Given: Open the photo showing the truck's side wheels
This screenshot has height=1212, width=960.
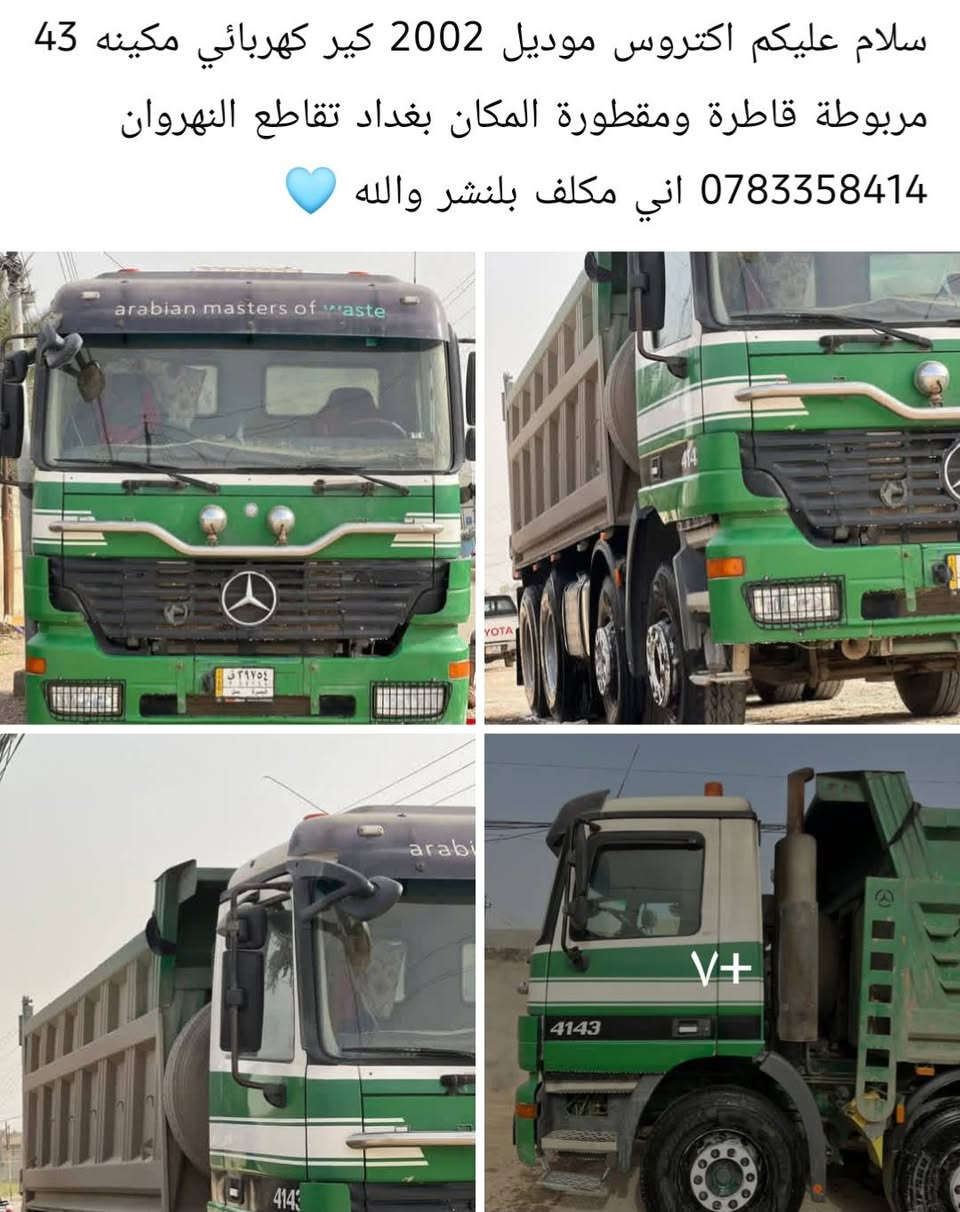Looking at the screenshot, I should pos(722,487).
